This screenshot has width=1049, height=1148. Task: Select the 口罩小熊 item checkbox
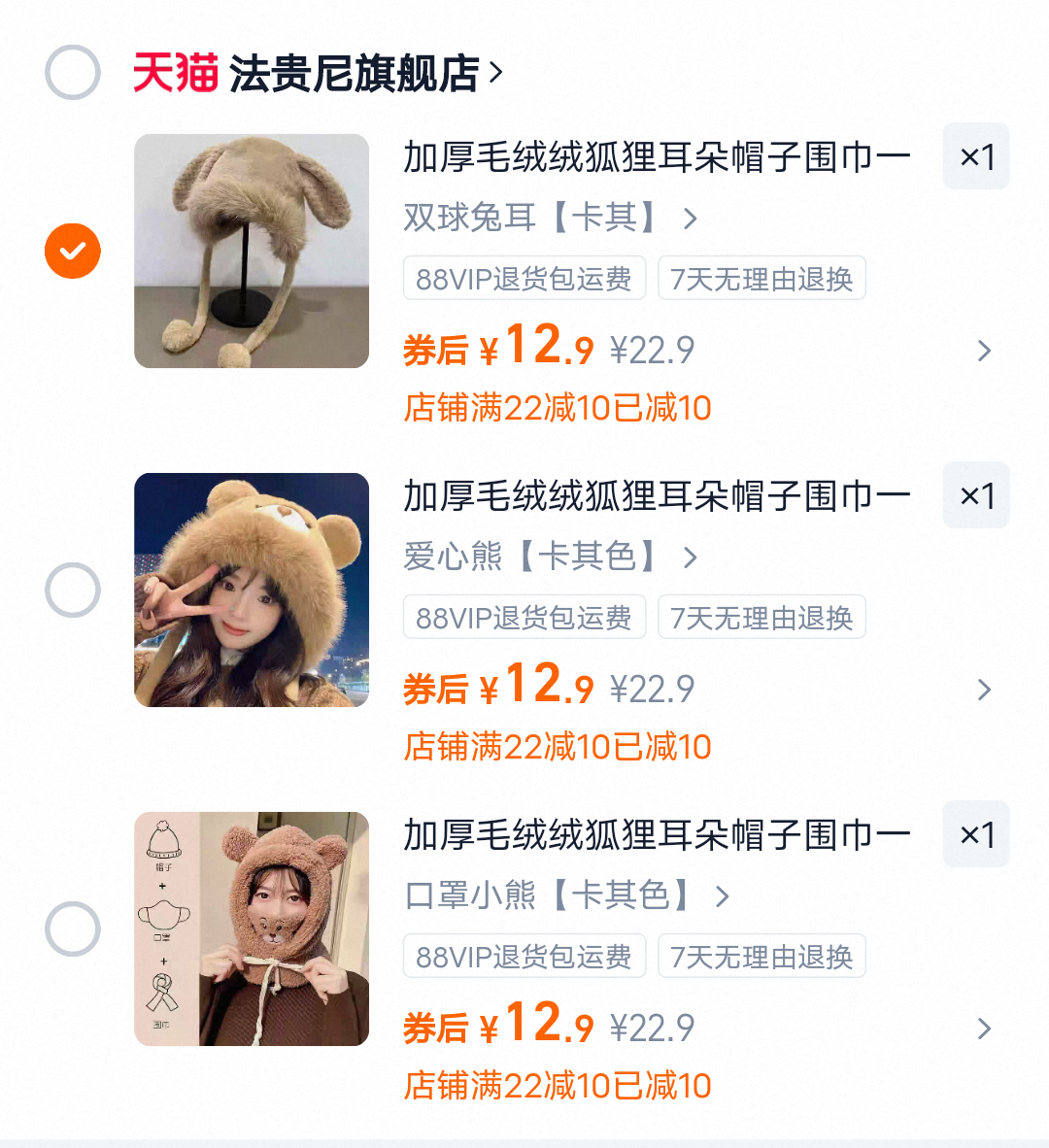tap(72, 929)
